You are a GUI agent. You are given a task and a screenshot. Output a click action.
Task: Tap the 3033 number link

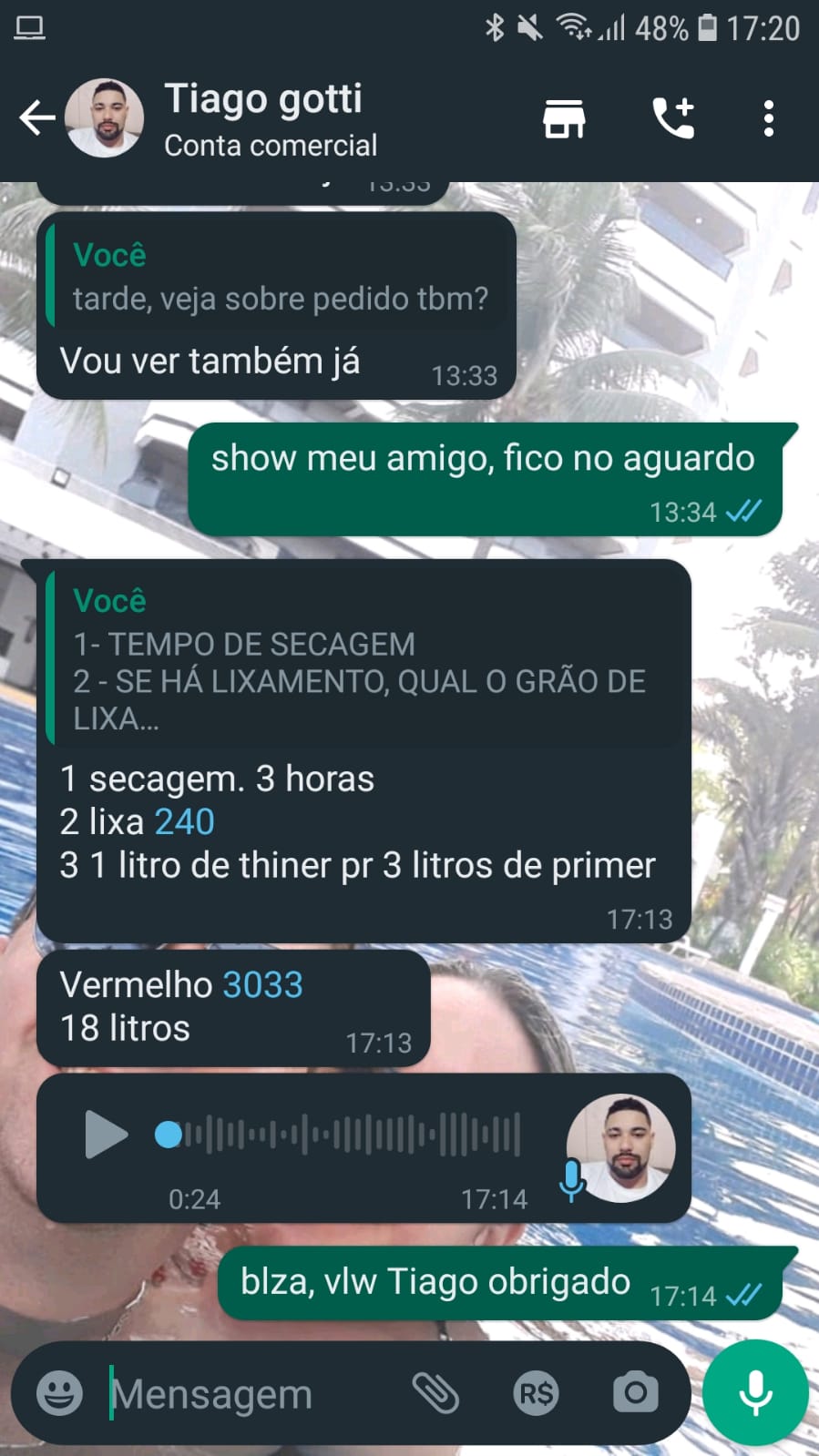262,985
